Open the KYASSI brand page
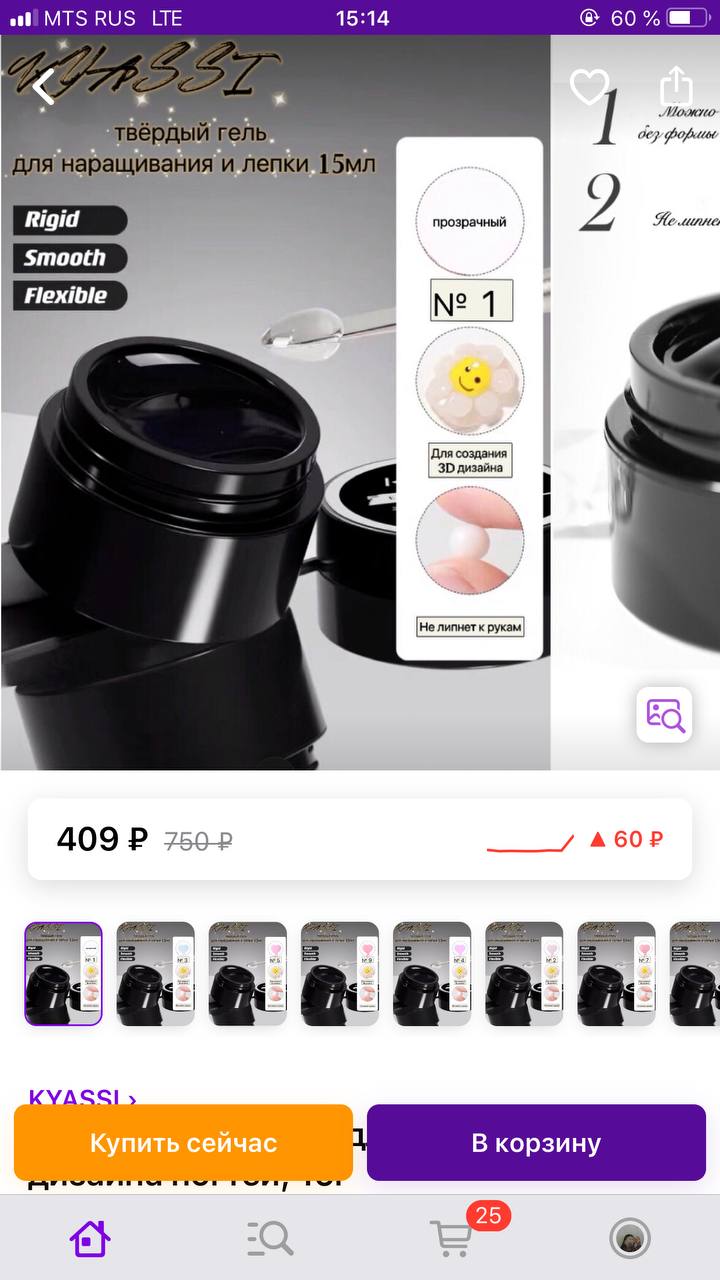 [82, 1096]
